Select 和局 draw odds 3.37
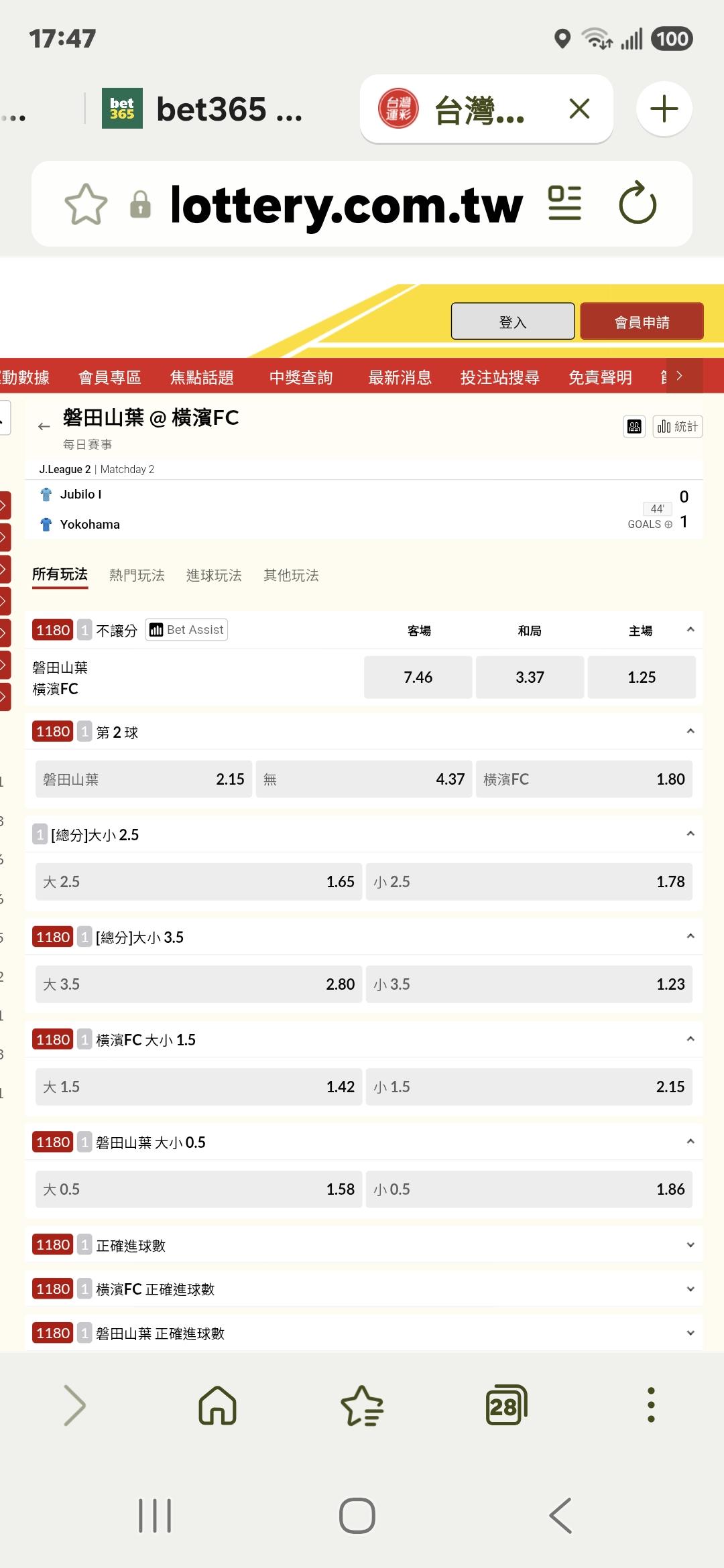Image resolution: width=724 pixels, height=1568 pixels. tap(530, 677)
